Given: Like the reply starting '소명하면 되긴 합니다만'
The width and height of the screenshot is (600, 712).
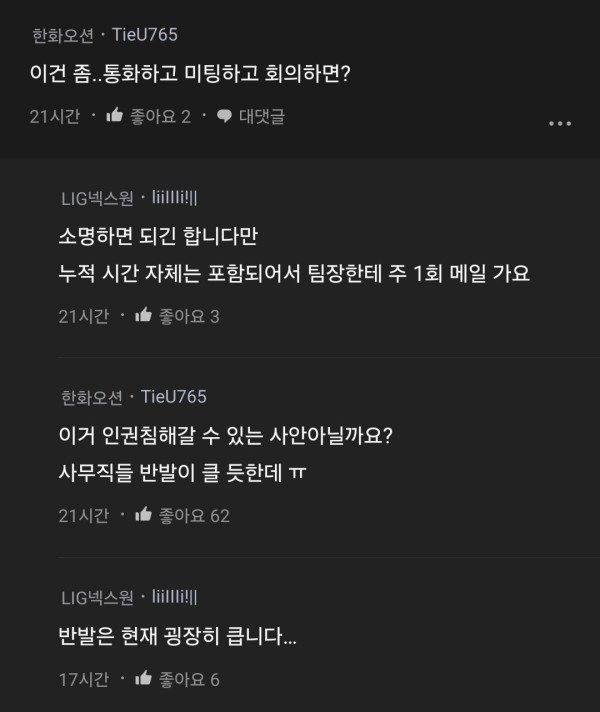Looking at the screenshot, I should coord(142,316).
